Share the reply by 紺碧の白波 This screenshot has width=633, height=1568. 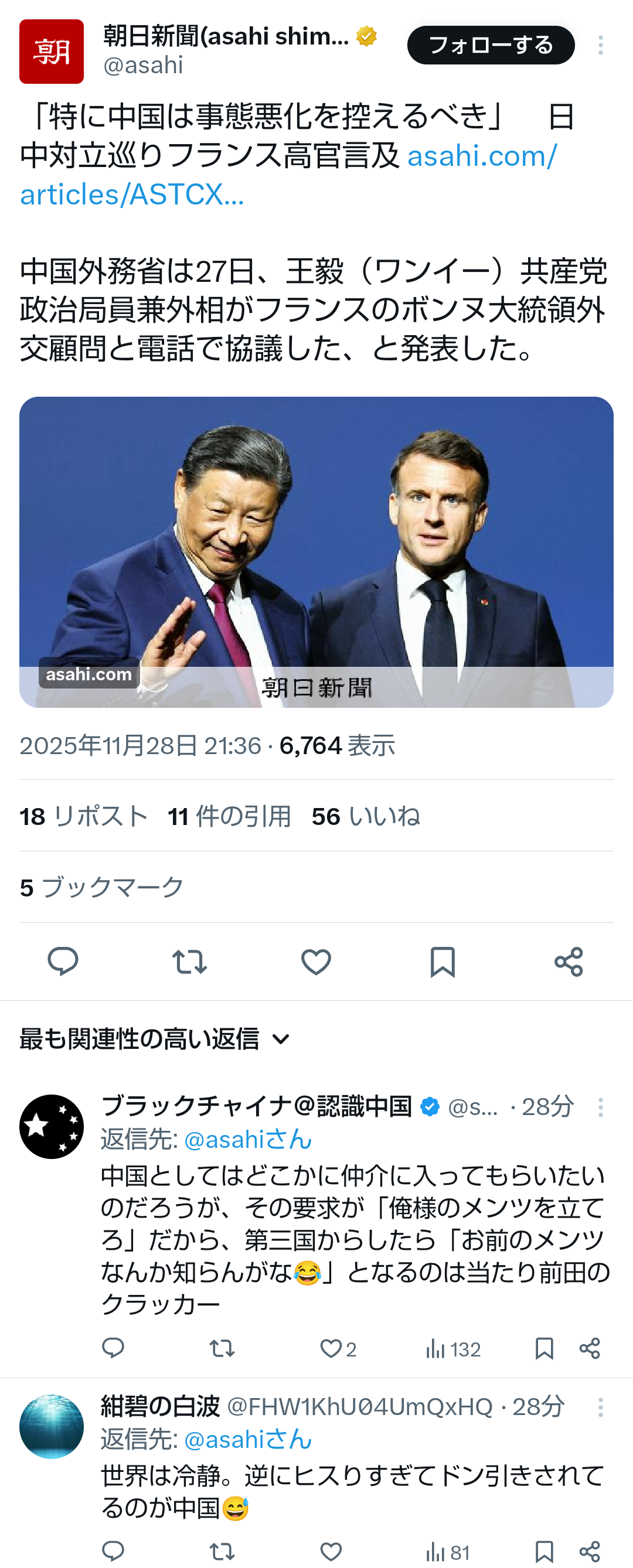[589, 1552]
